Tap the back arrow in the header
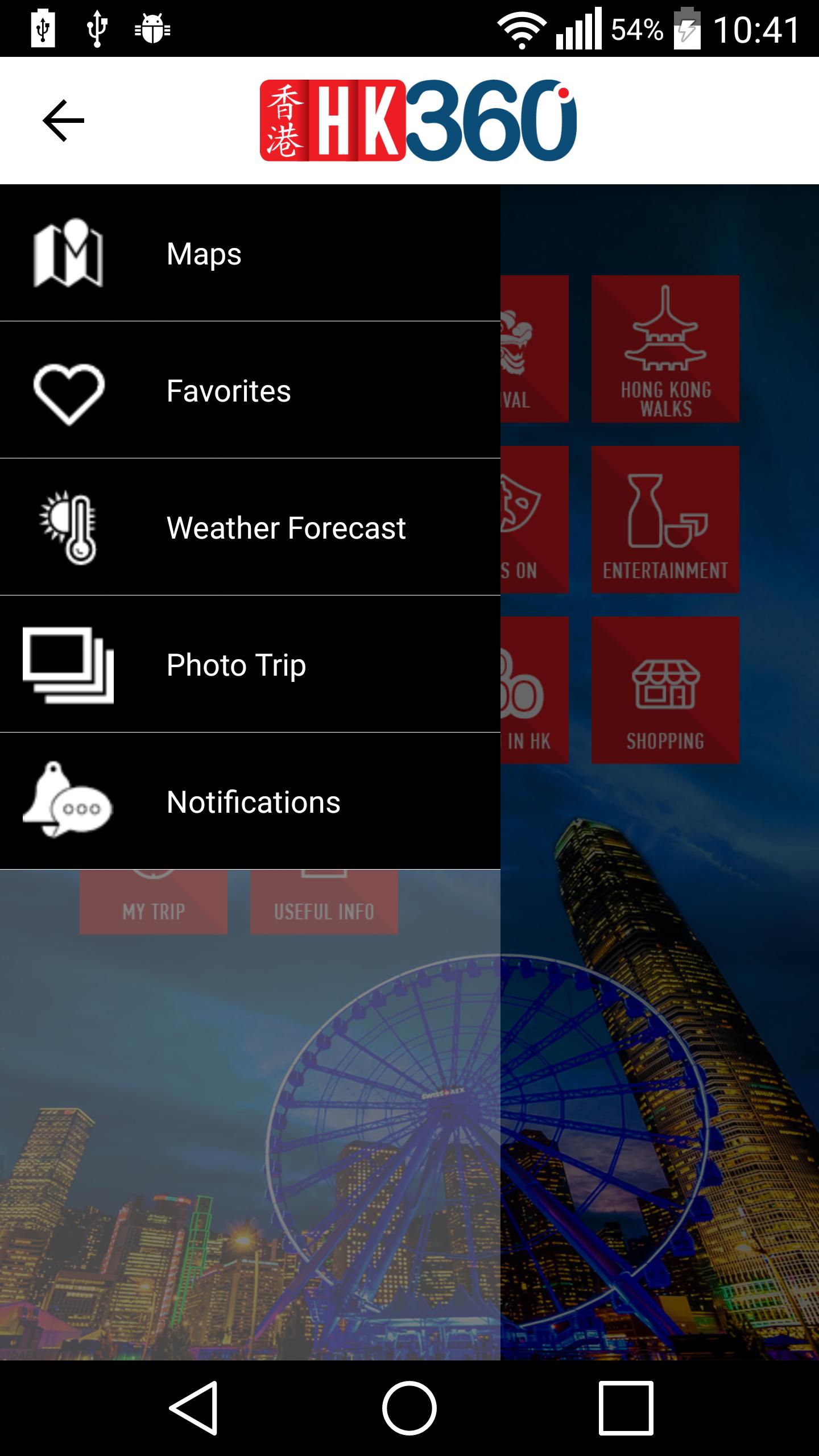Screen dimensions: 819x1456 tap(63, 120)
